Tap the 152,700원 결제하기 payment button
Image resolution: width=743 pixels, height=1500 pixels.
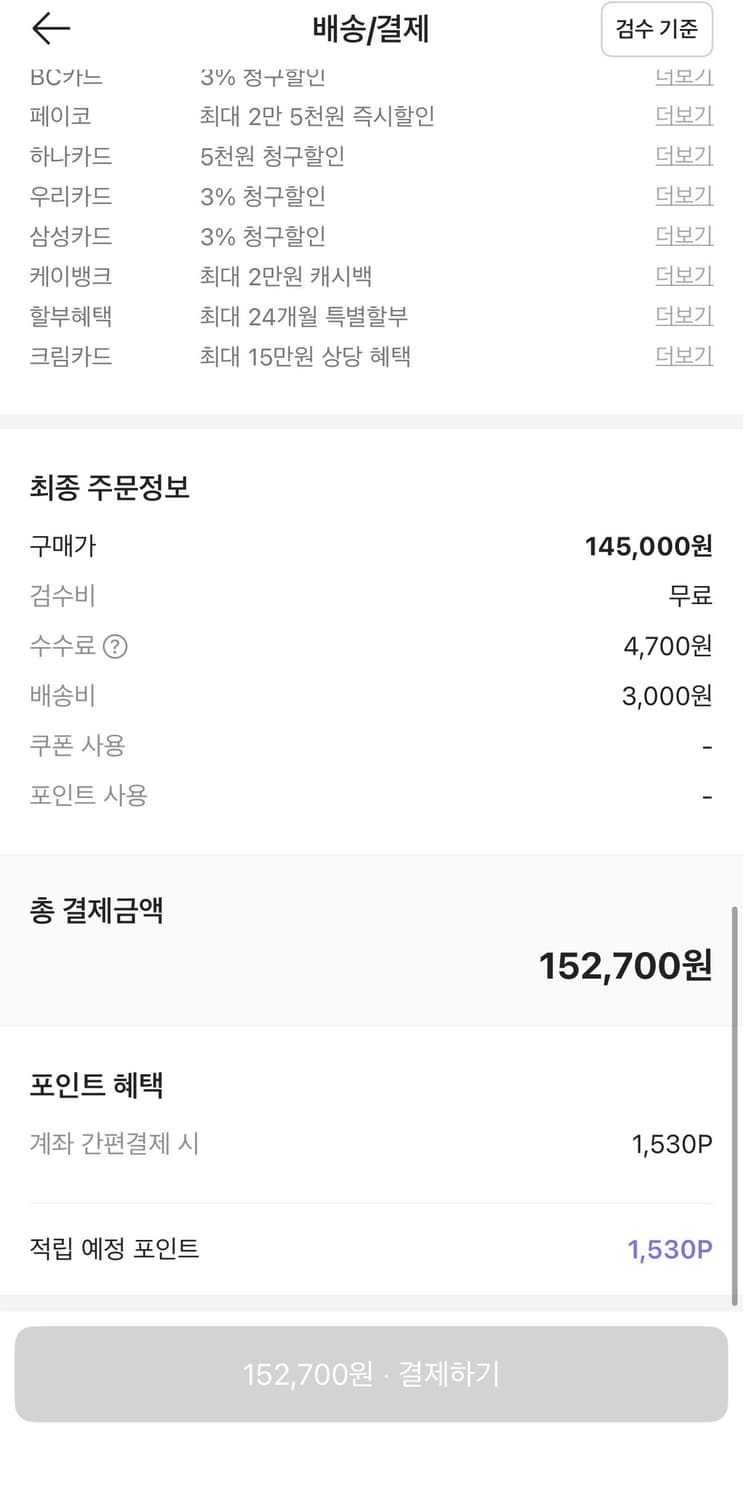pyautogui.click(x=371, y=1374)
